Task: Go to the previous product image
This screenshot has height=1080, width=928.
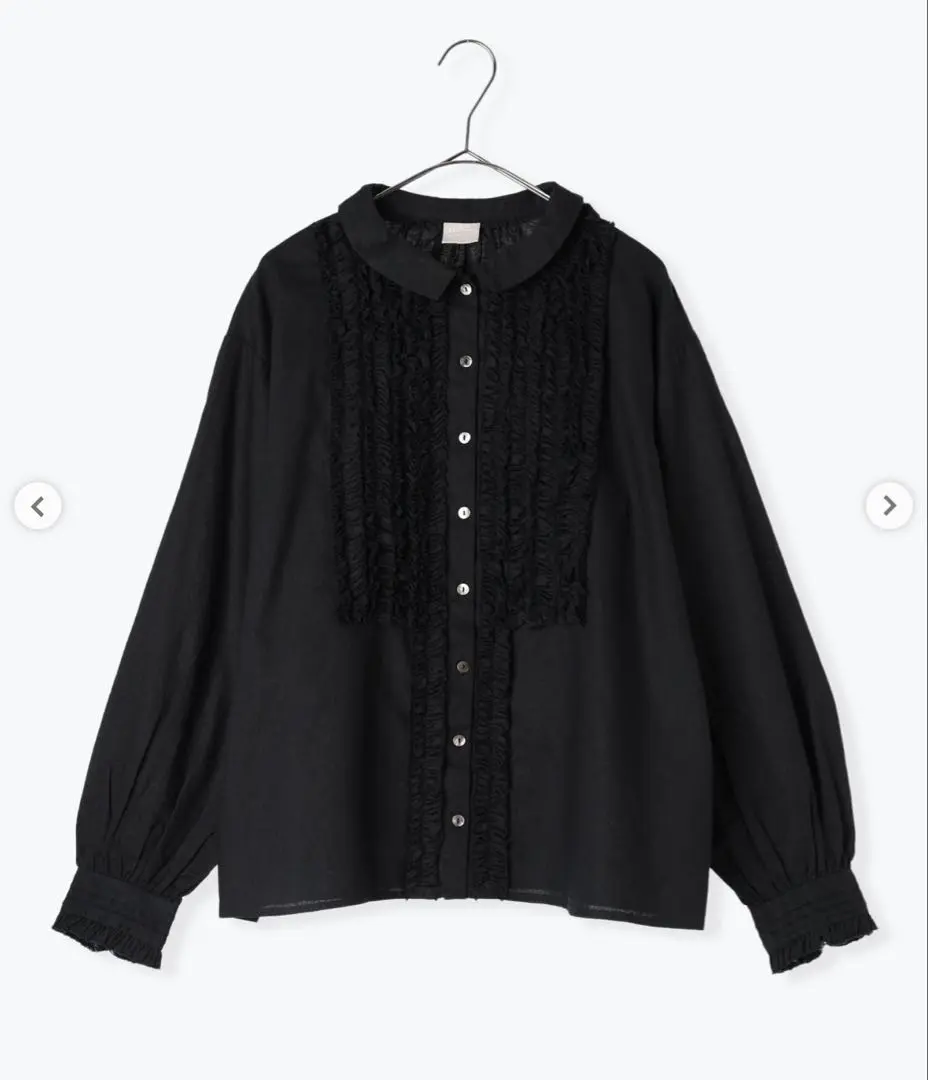Action: [38, 506]
